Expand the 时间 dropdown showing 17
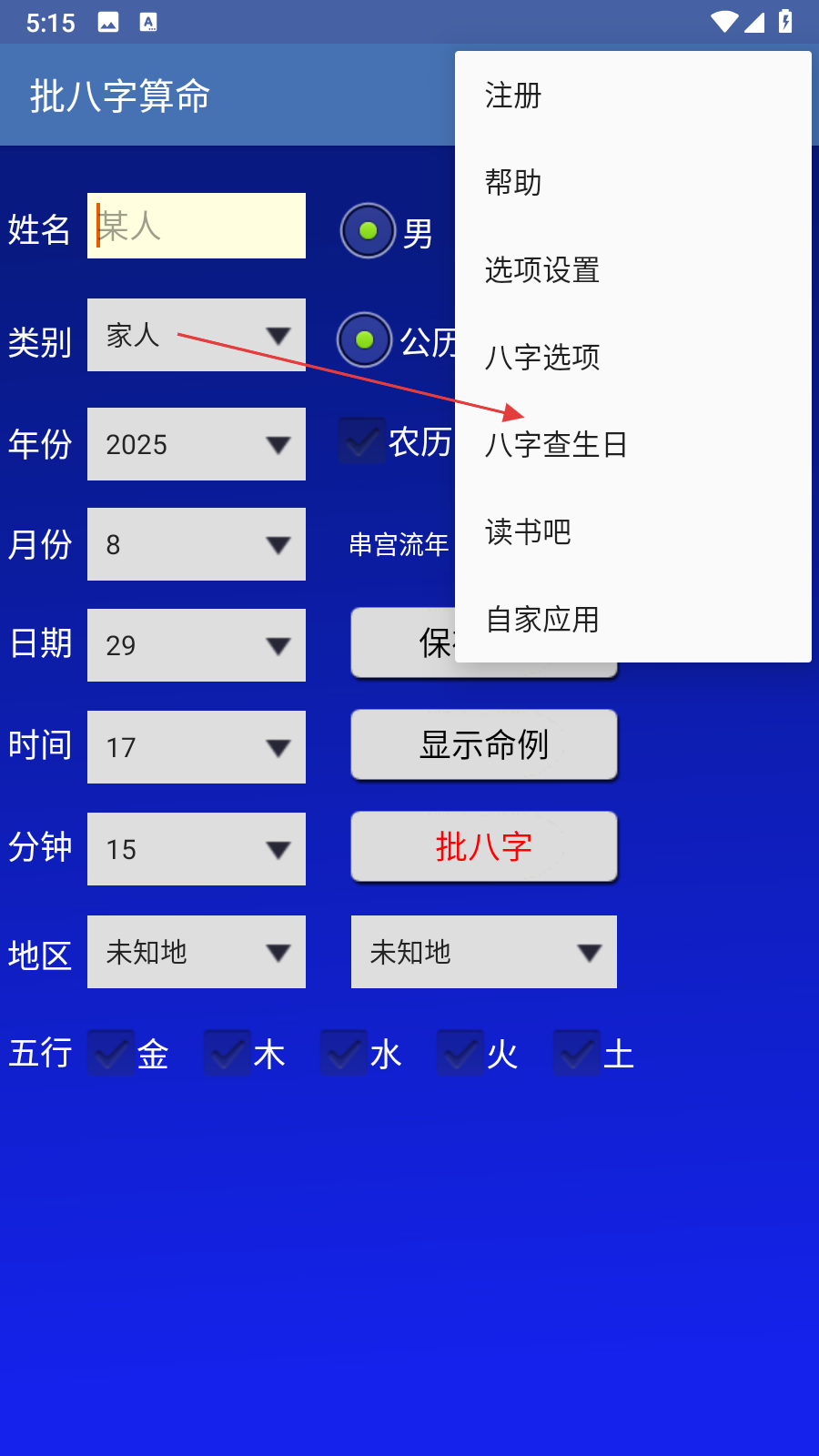 (197, 747)
